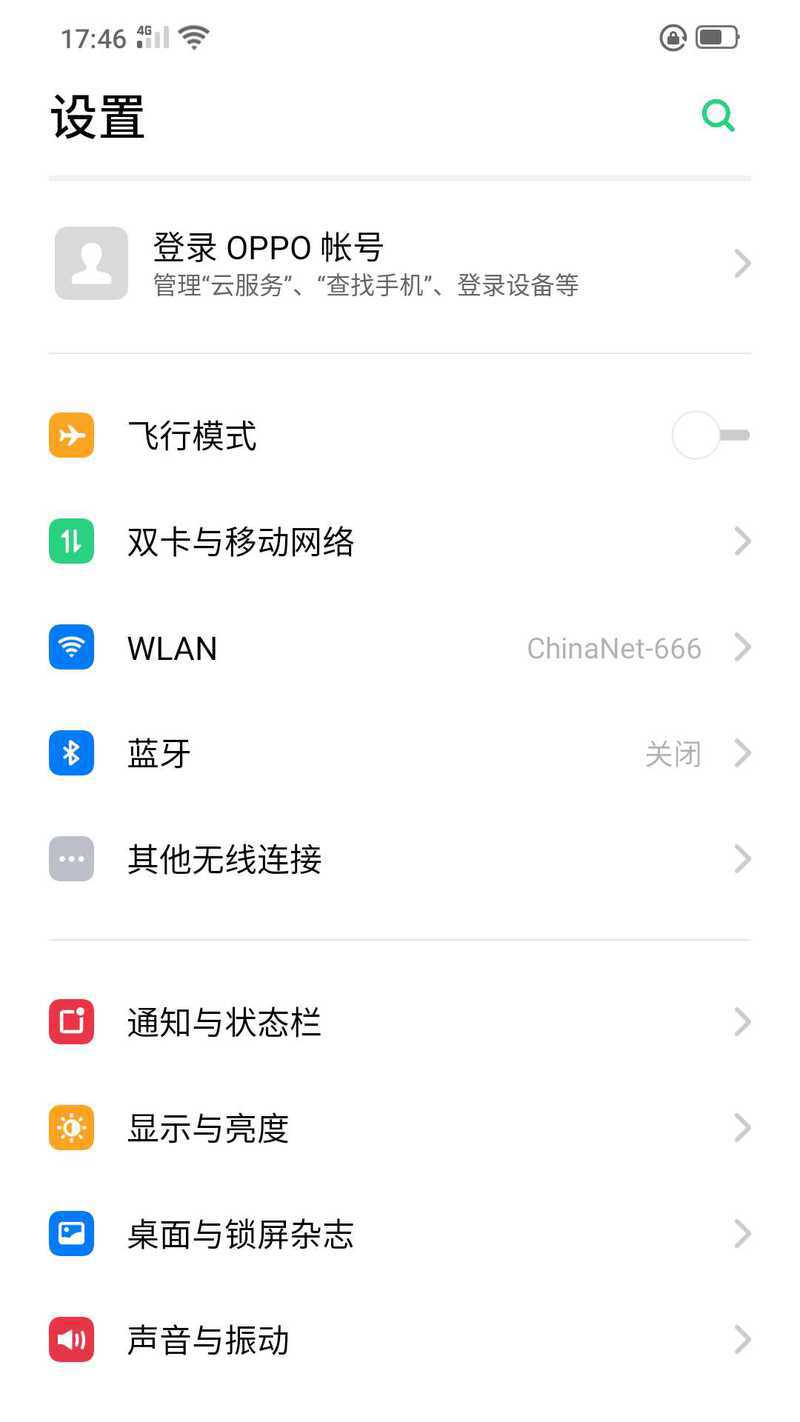Open 声音与振动 settings
This screenshot has width=800, height=1422.
coord(400,1340)
